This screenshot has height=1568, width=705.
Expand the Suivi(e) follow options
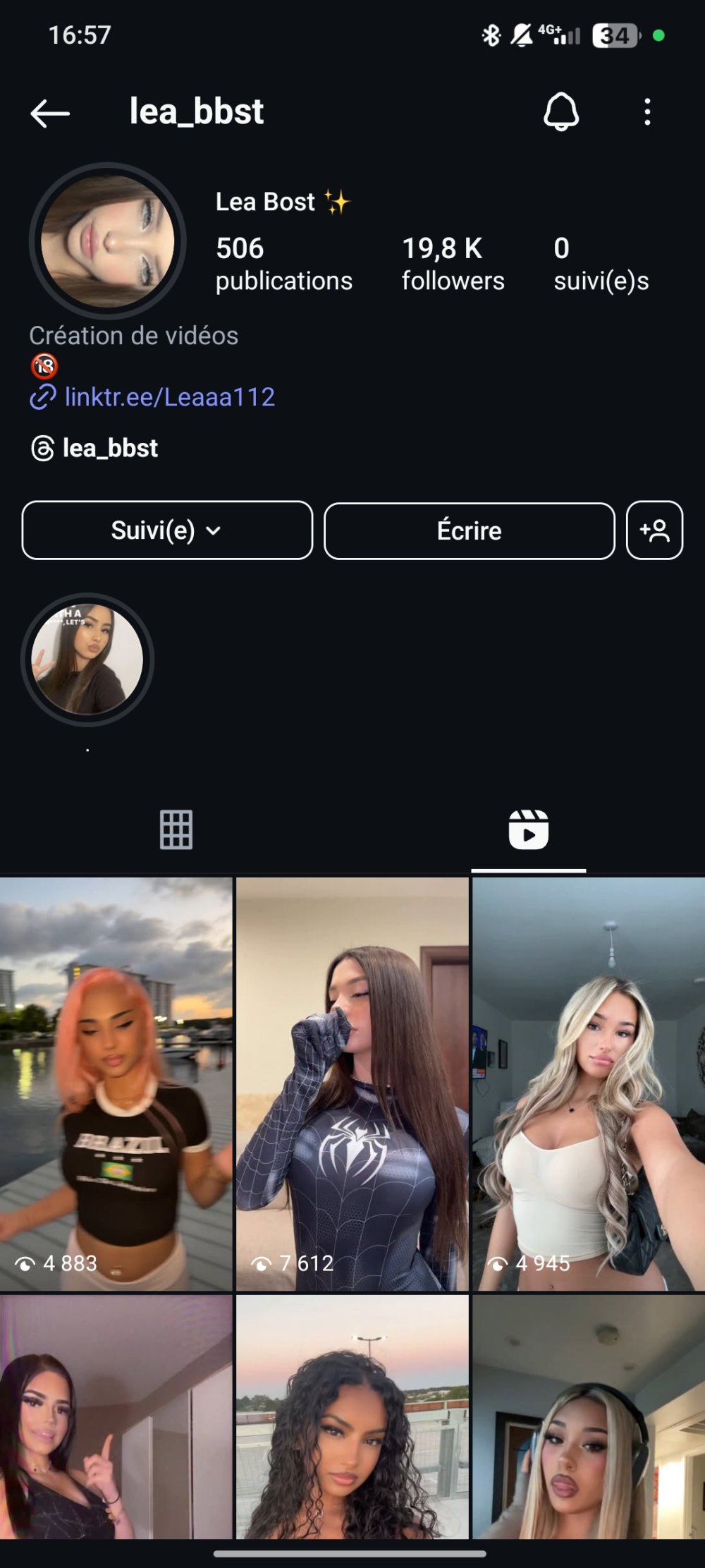click(167, 530)
